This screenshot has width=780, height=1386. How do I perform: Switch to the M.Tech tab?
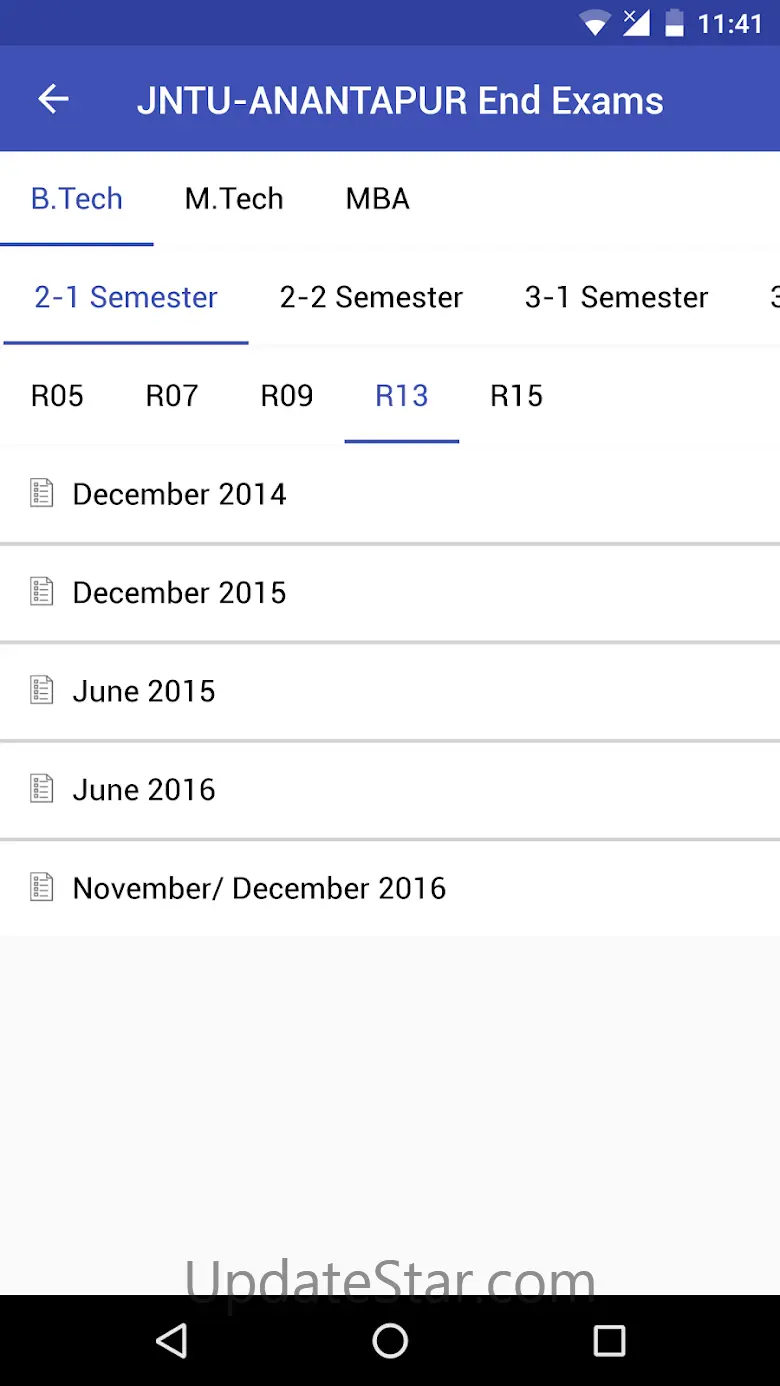pos(234,199)
